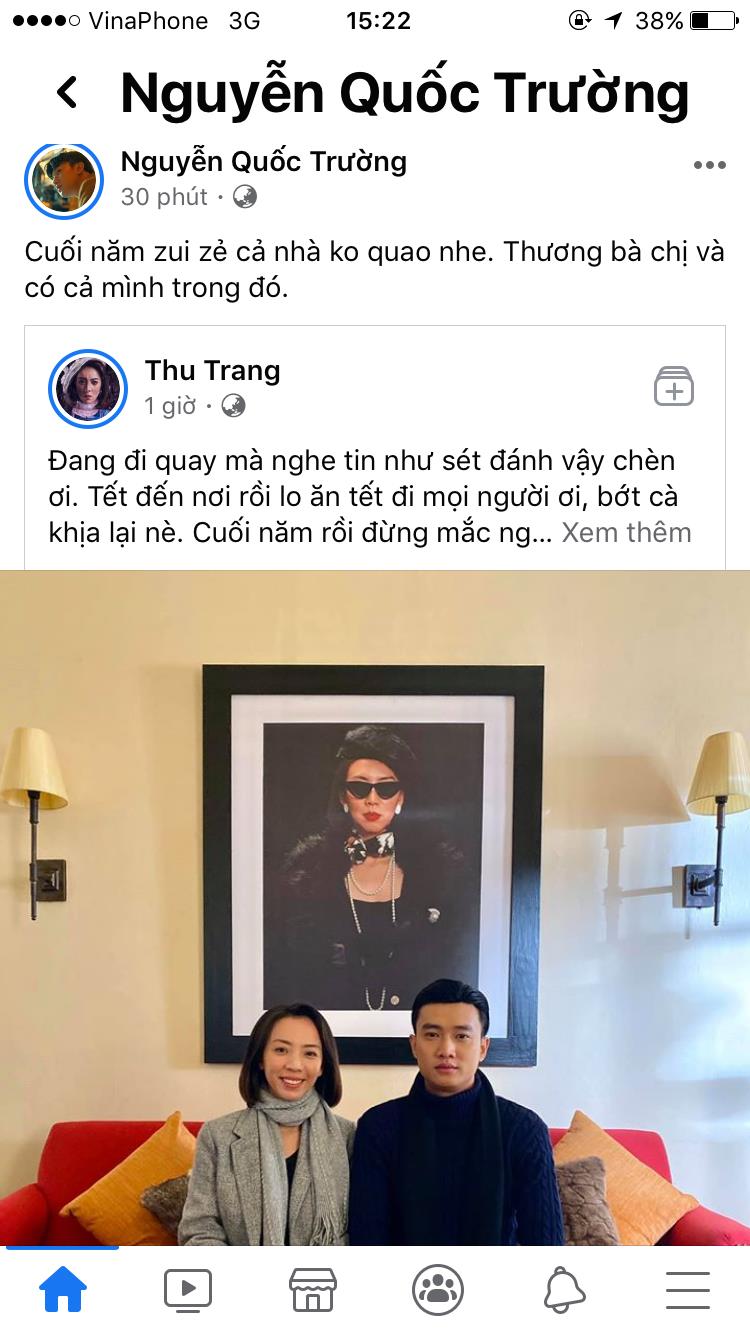Switch to the Marketplace tab
This screenshot has height=1334, width=750.
coord(312,1290)
